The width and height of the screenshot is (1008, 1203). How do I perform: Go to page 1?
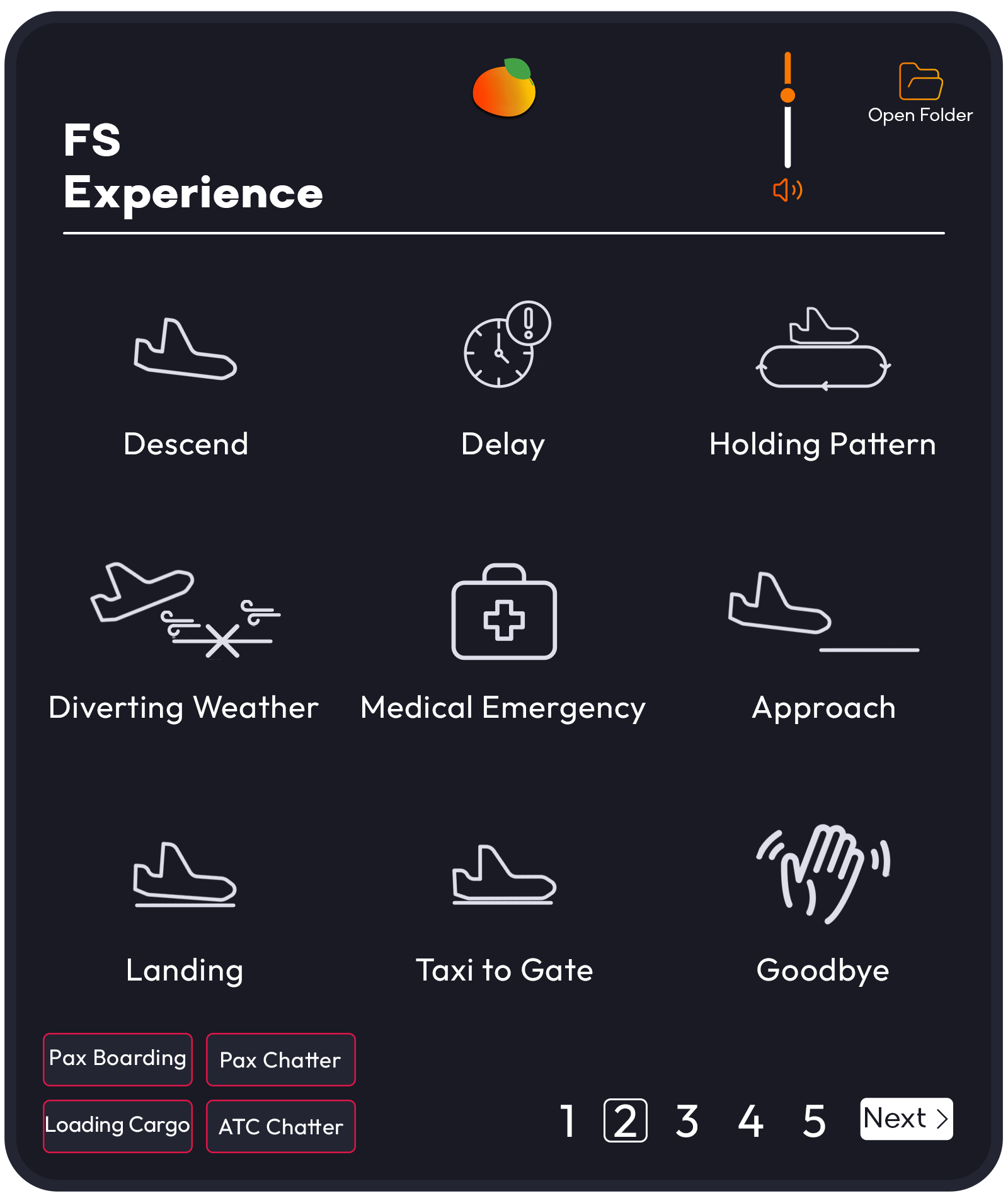[568, 1120]
